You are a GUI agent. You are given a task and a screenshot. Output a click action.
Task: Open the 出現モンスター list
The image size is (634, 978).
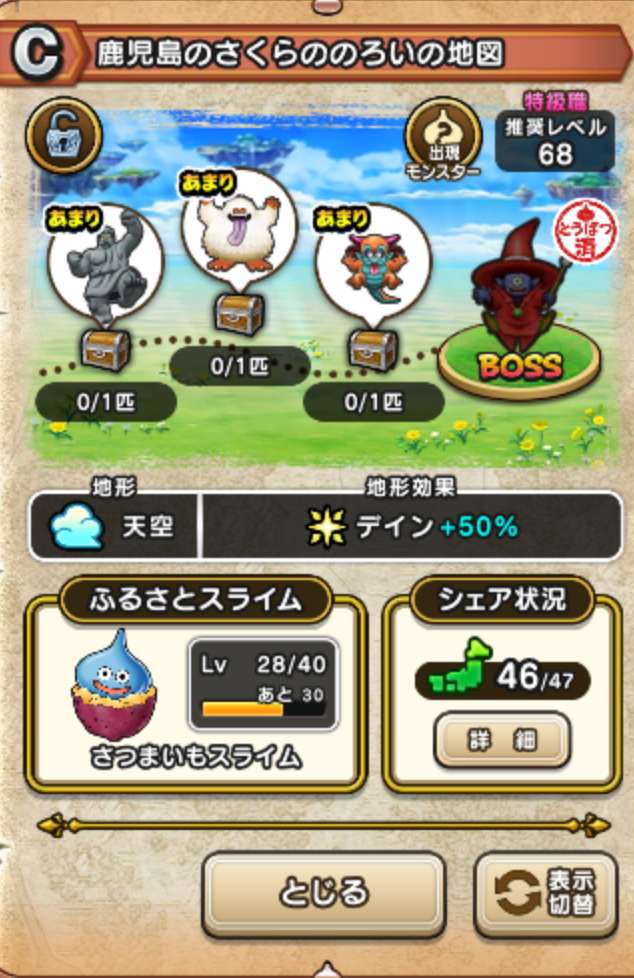coord(442,137)
